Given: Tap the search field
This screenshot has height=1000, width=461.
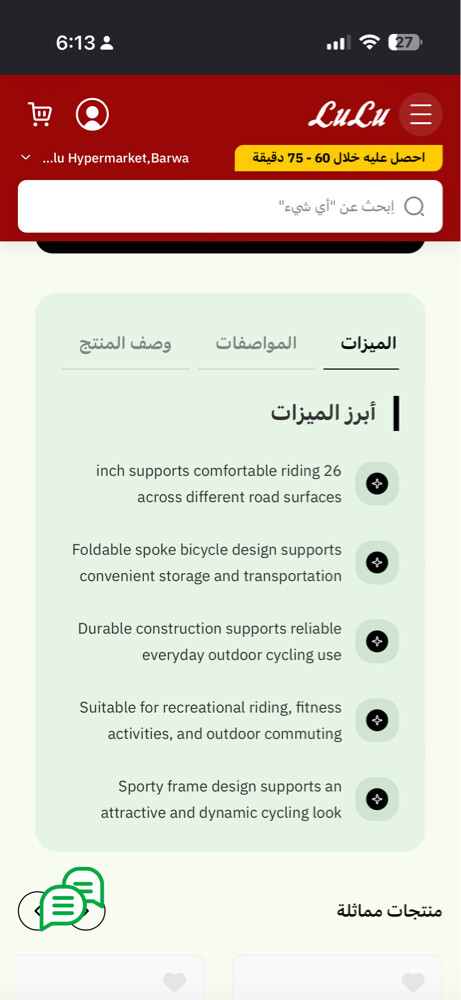Looking at the screenshot, I should [230, 206].
